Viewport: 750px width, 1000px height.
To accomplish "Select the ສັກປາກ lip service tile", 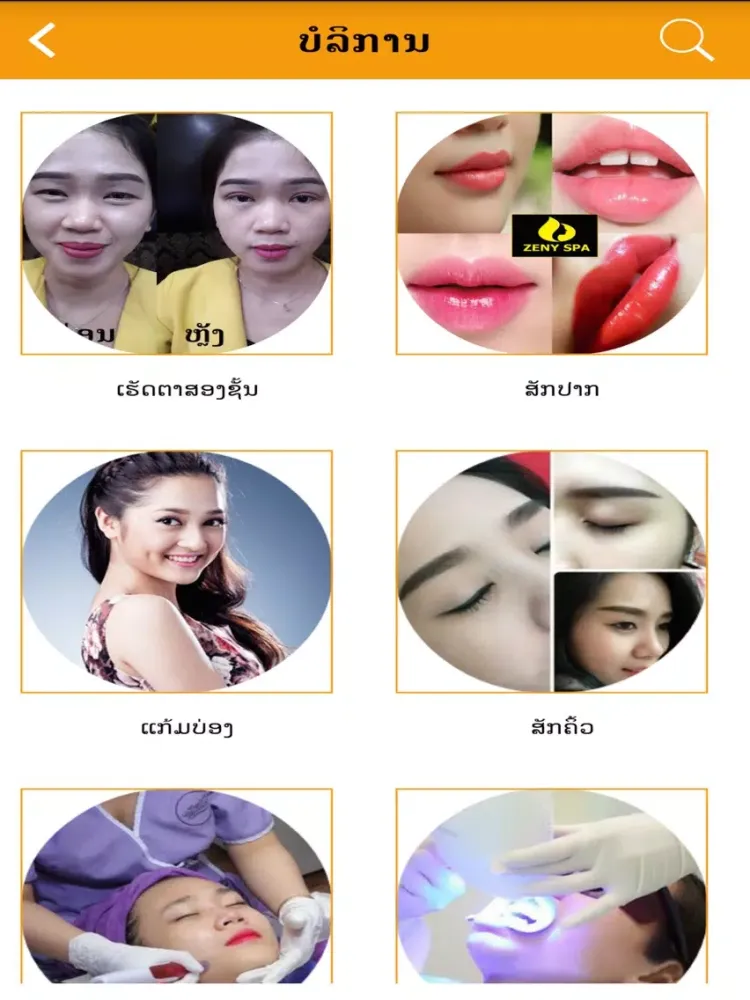I will (x=551, y=234).
